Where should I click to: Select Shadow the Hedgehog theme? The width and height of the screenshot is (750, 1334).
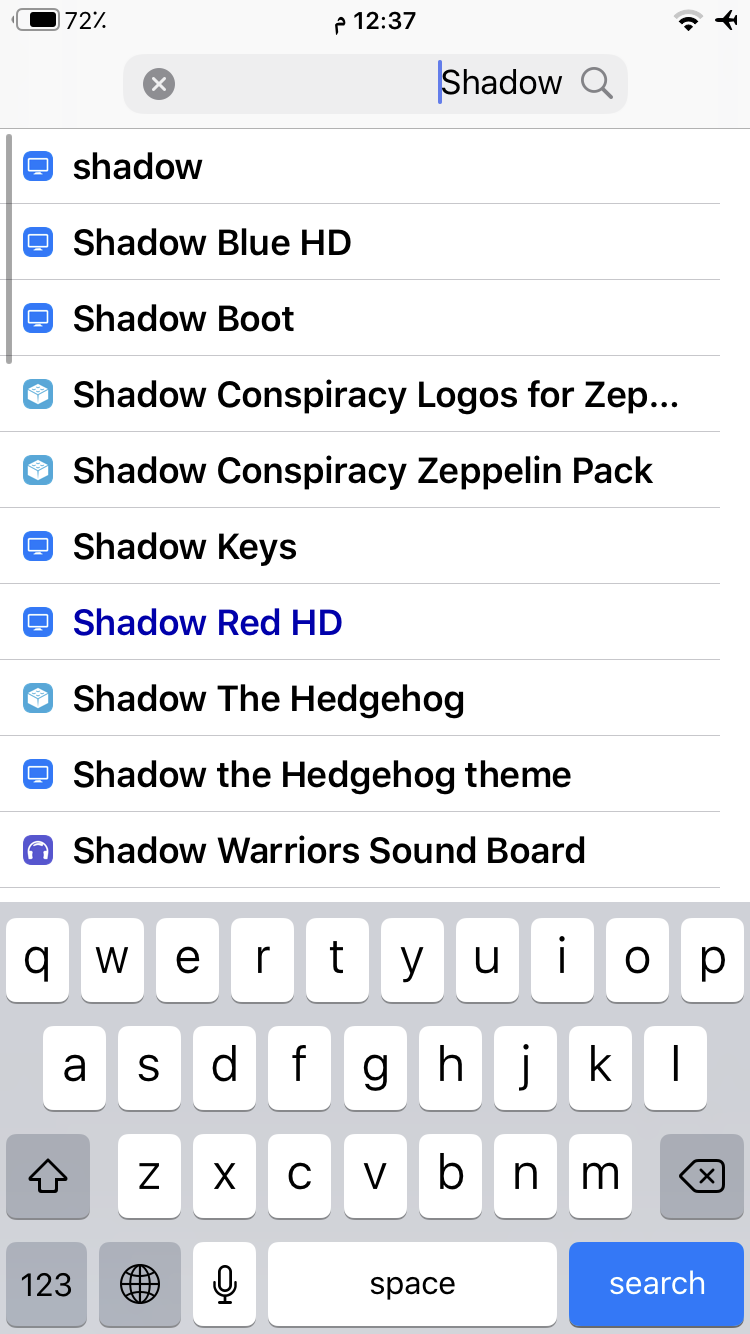tap(375, 775)
